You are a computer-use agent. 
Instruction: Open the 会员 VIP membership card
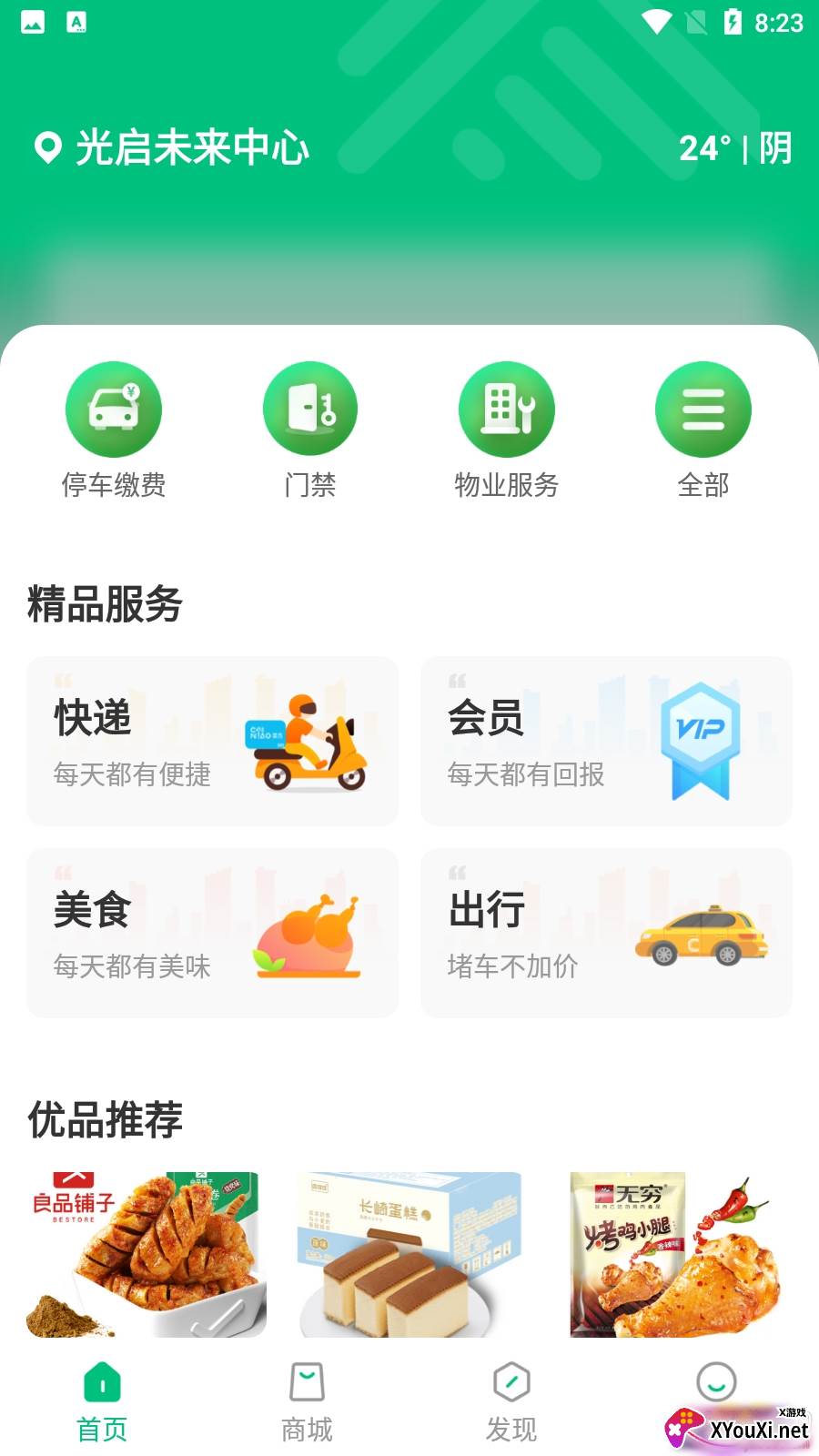click(x=606, y=741)
